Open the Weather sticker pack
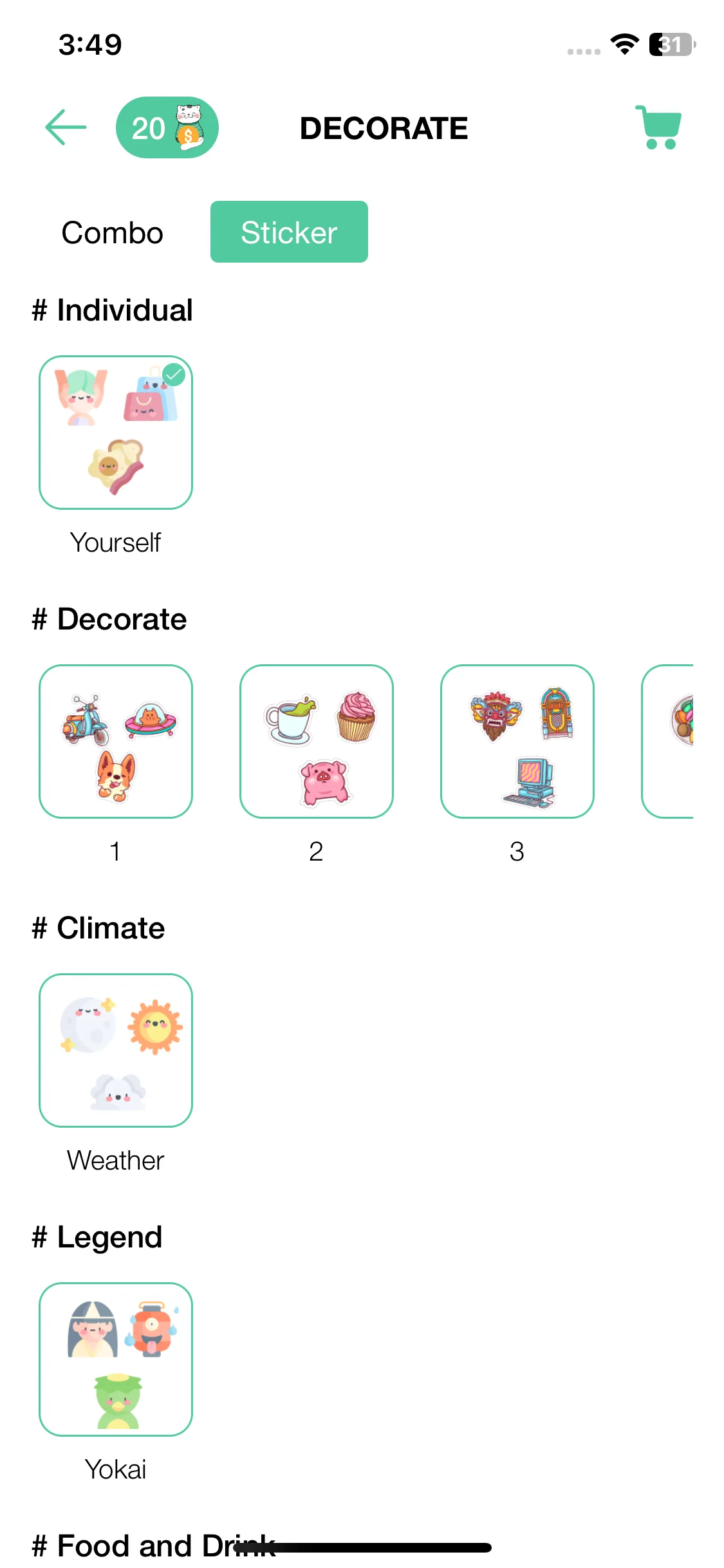The image size is (724, 1568). [116, 1050]
